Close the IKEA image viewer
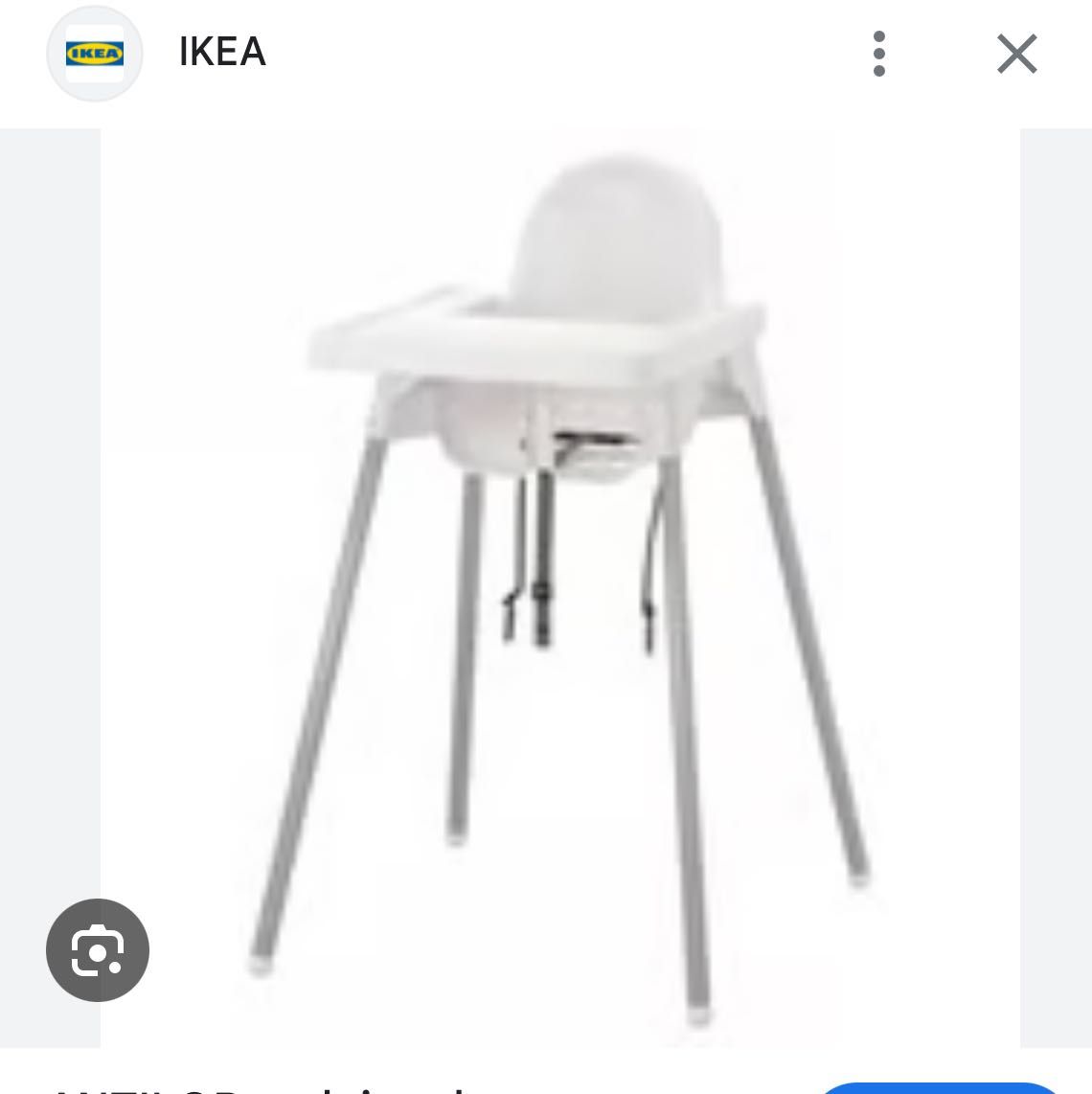 pos(1016,54)
